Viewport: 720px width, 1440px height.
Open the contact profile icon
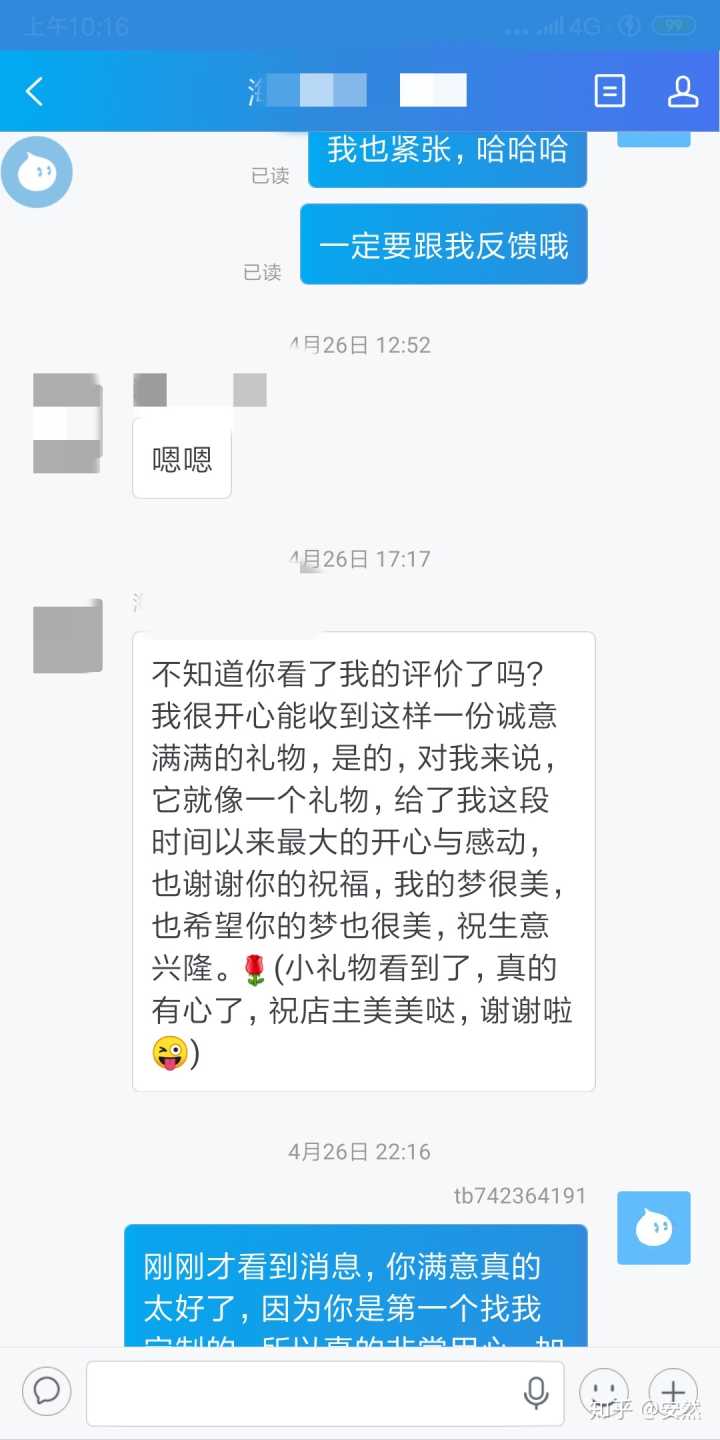[x=682, y=91]
